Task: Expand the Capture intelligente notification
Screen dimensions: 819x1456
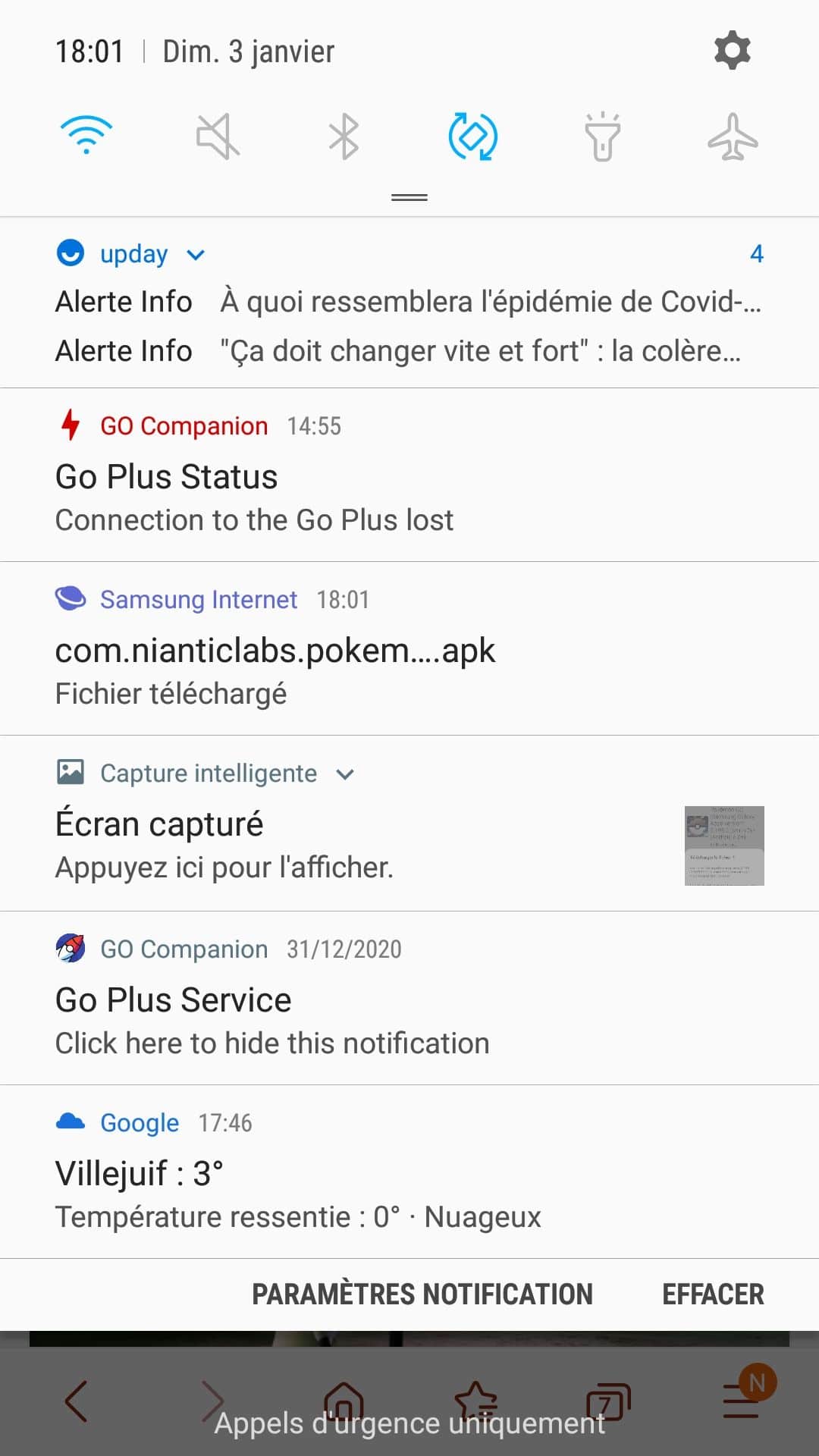Action: pos(345,774)
